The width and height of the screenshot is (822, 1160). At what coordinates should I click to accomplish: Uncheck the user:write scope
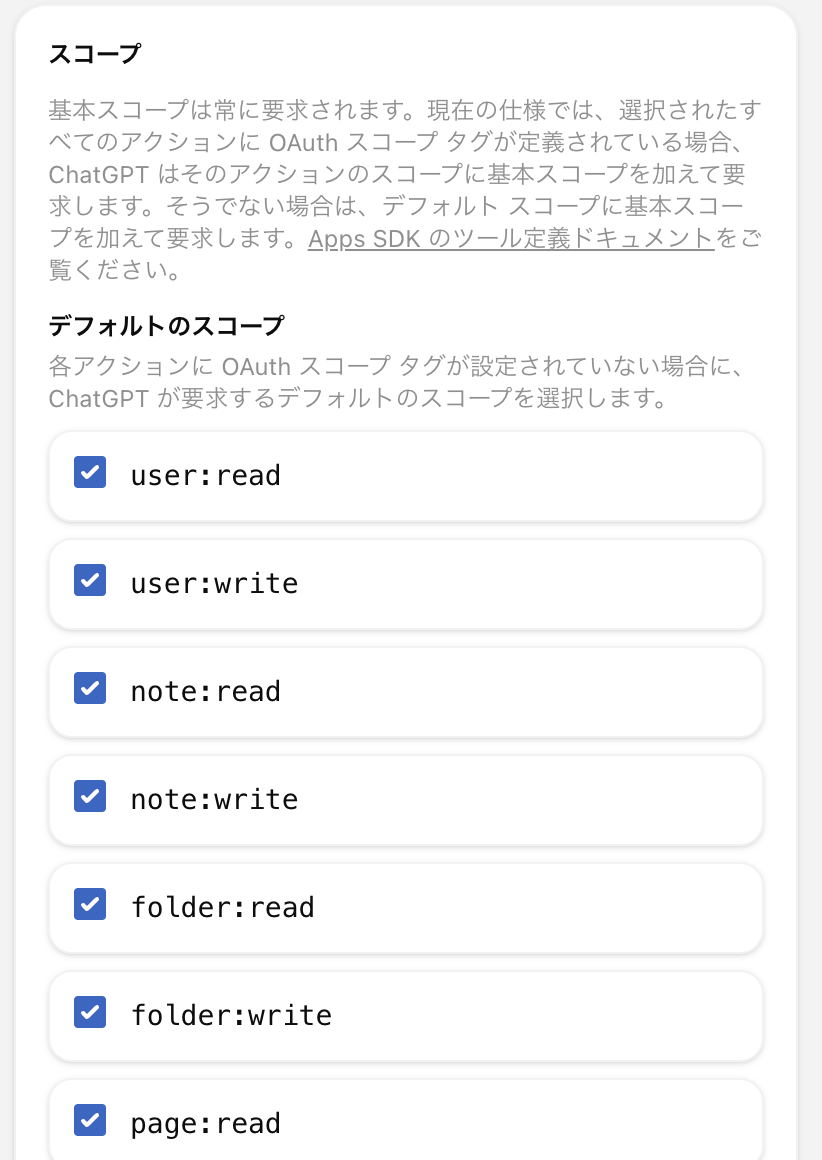pos(90,580)
